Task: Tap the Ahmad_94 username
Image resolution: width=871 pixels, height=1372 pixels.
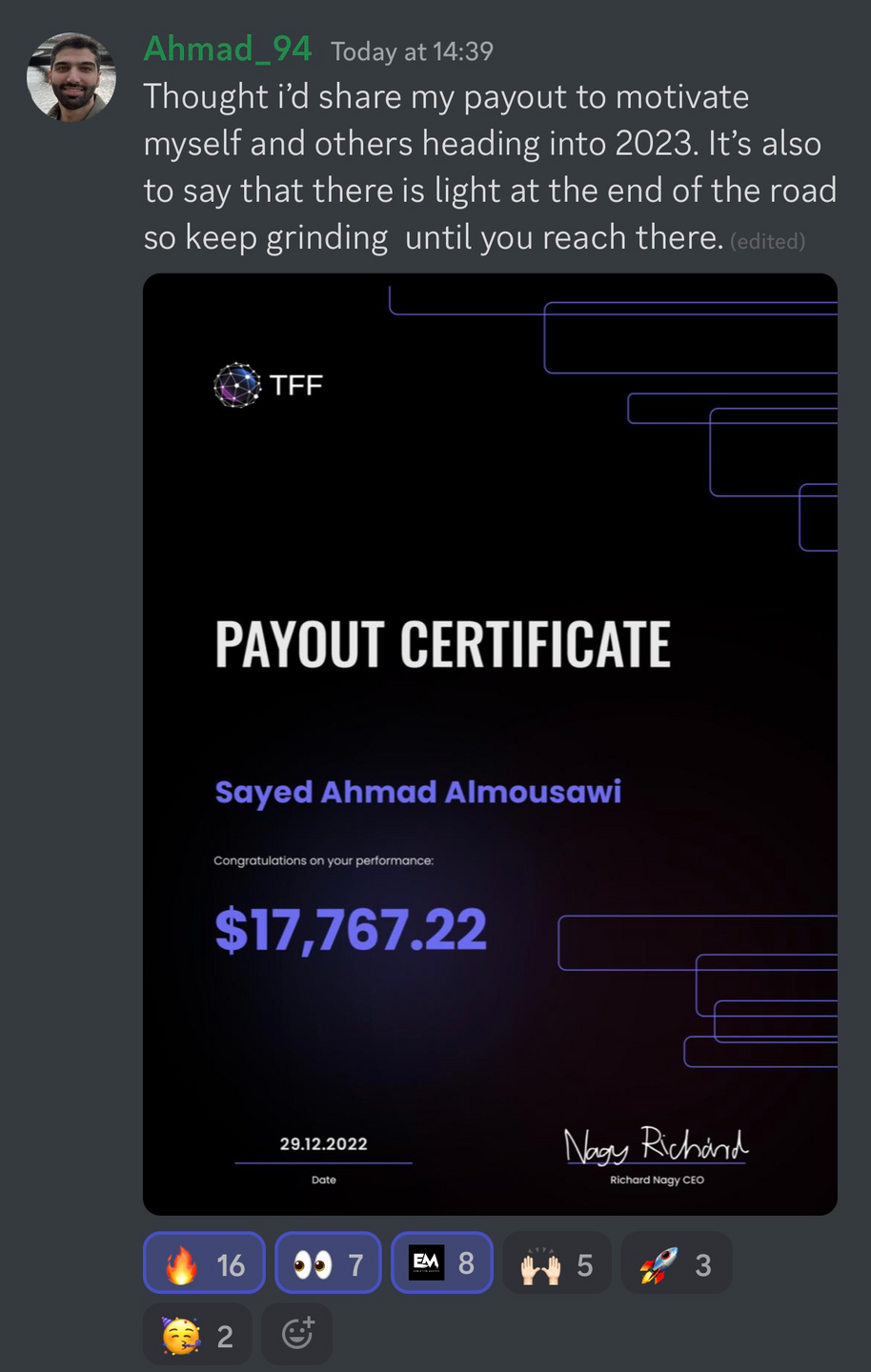Action: click(x=228, y=49)
